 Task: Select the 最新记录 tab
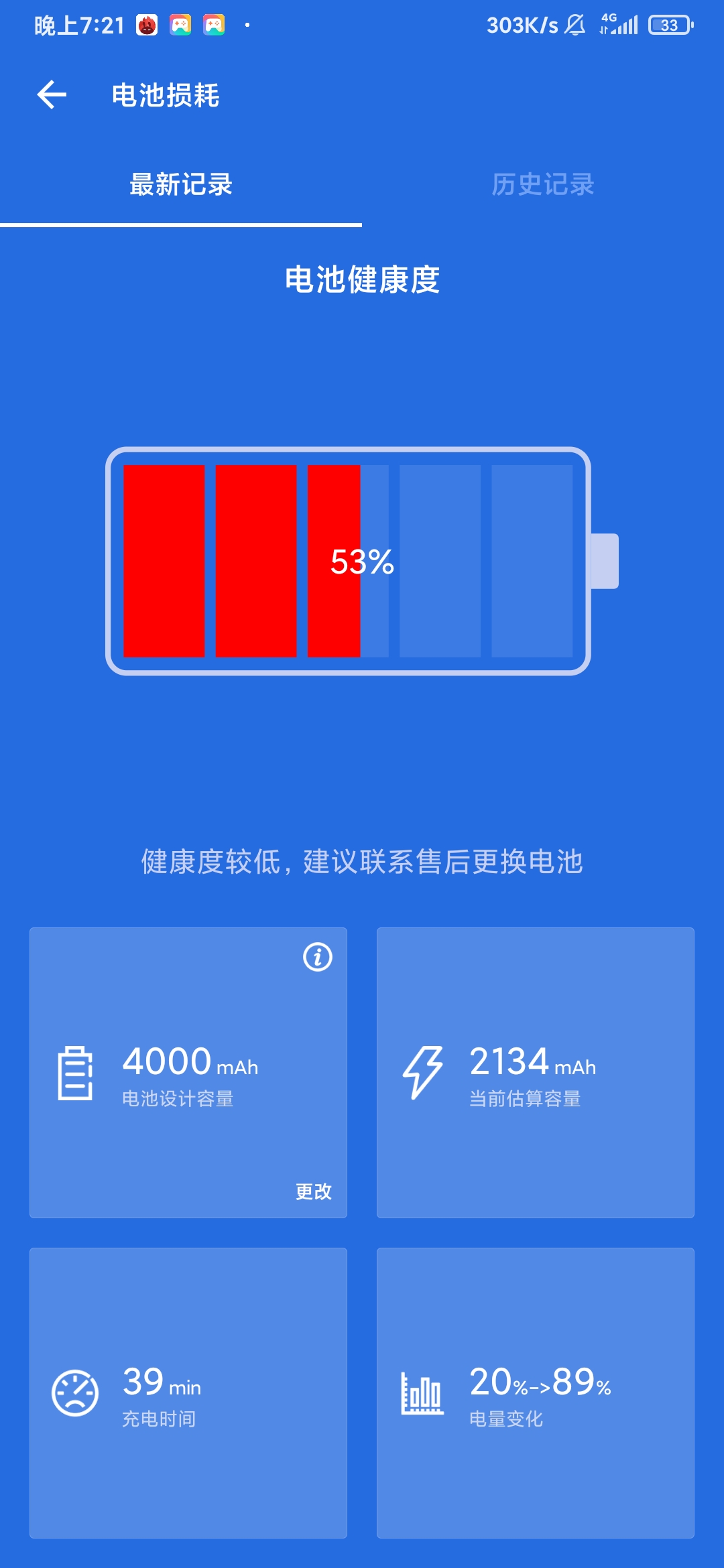(x=181, y=184)
